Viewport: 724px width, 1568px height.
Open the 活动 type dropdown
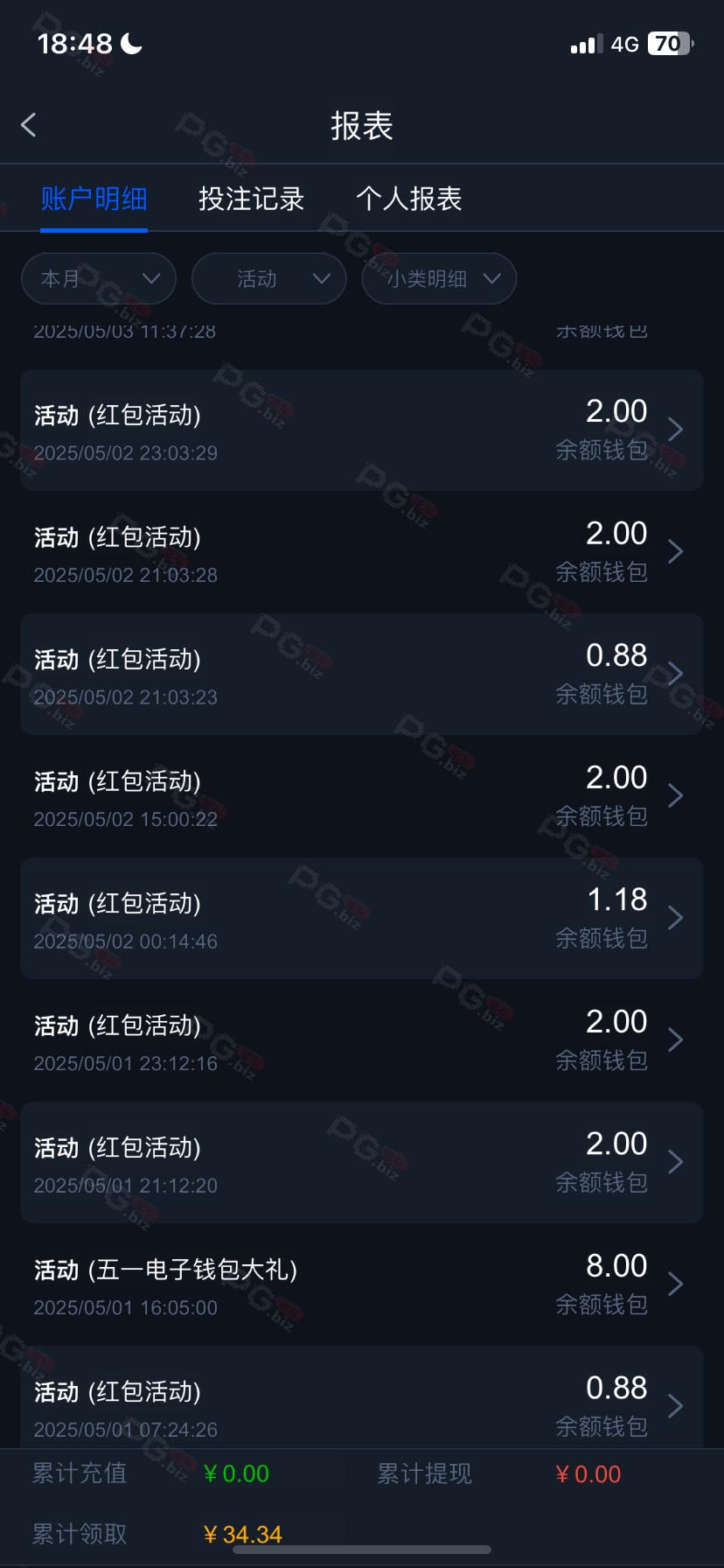(x=269, y=278)
